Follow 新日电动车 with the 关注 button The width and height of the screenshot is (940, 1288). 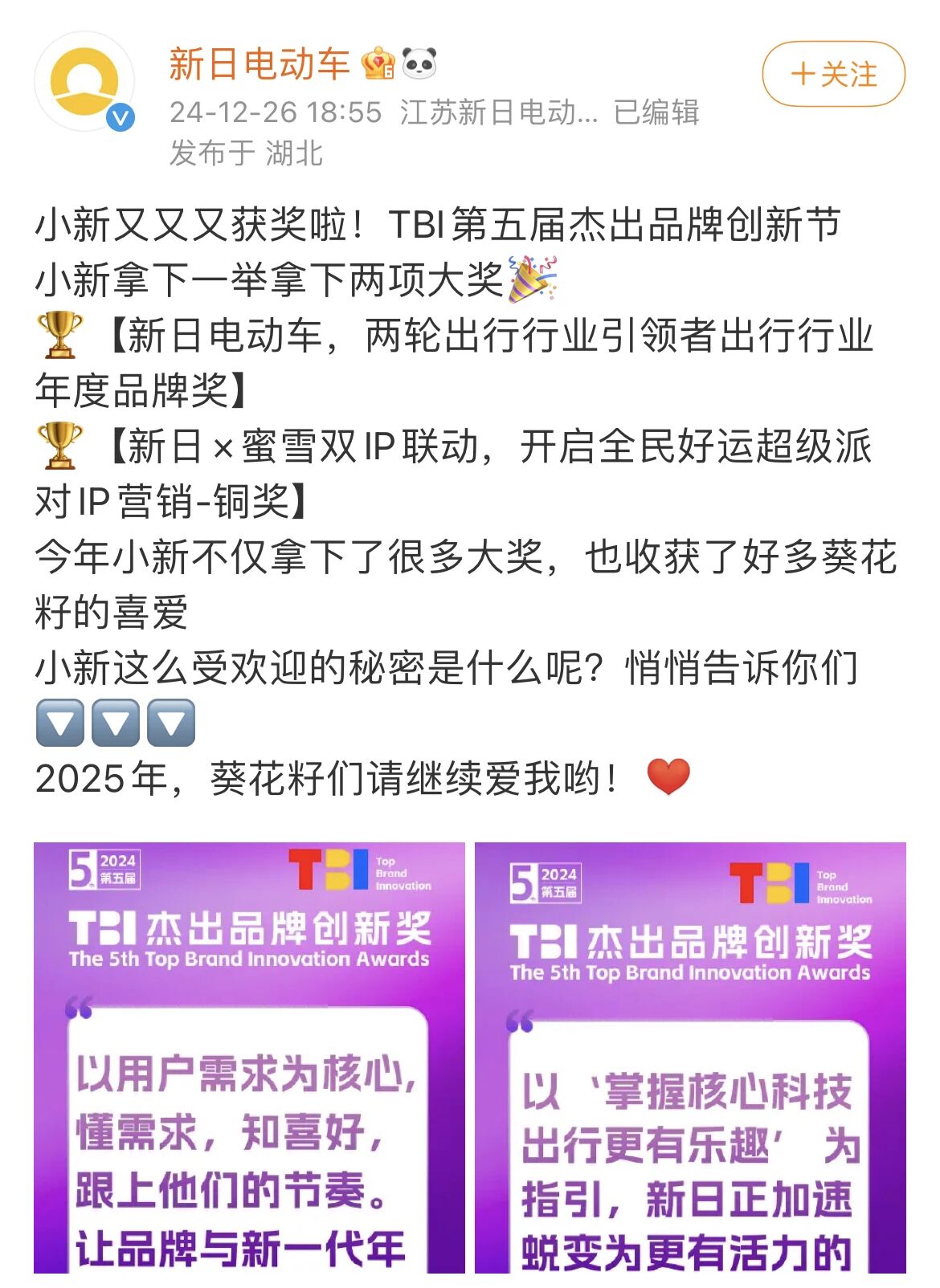(833, 74)
